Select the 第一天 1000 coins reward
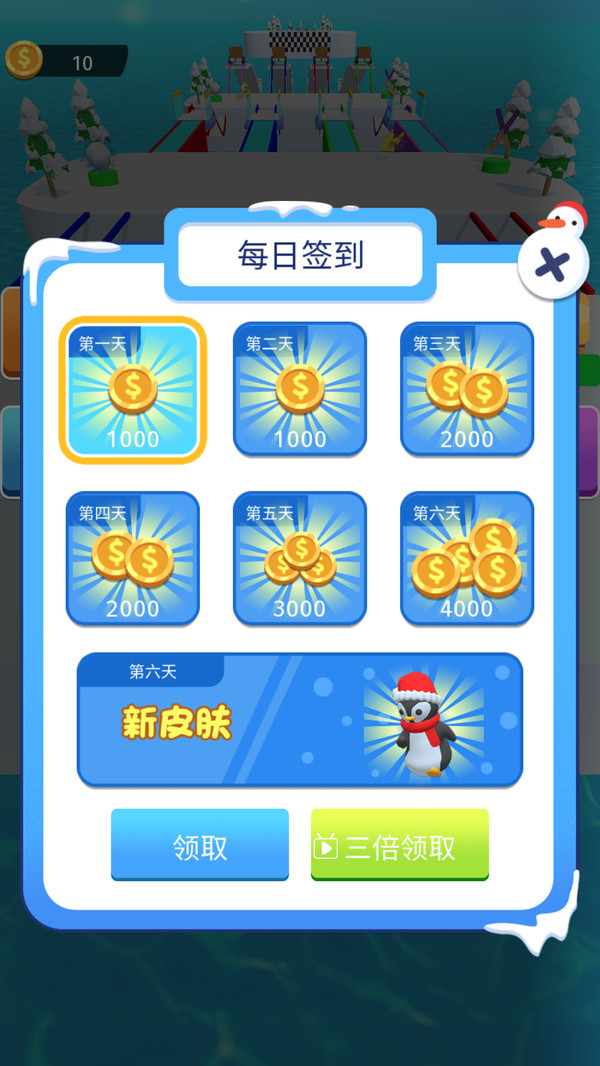 tap(133, 390)
